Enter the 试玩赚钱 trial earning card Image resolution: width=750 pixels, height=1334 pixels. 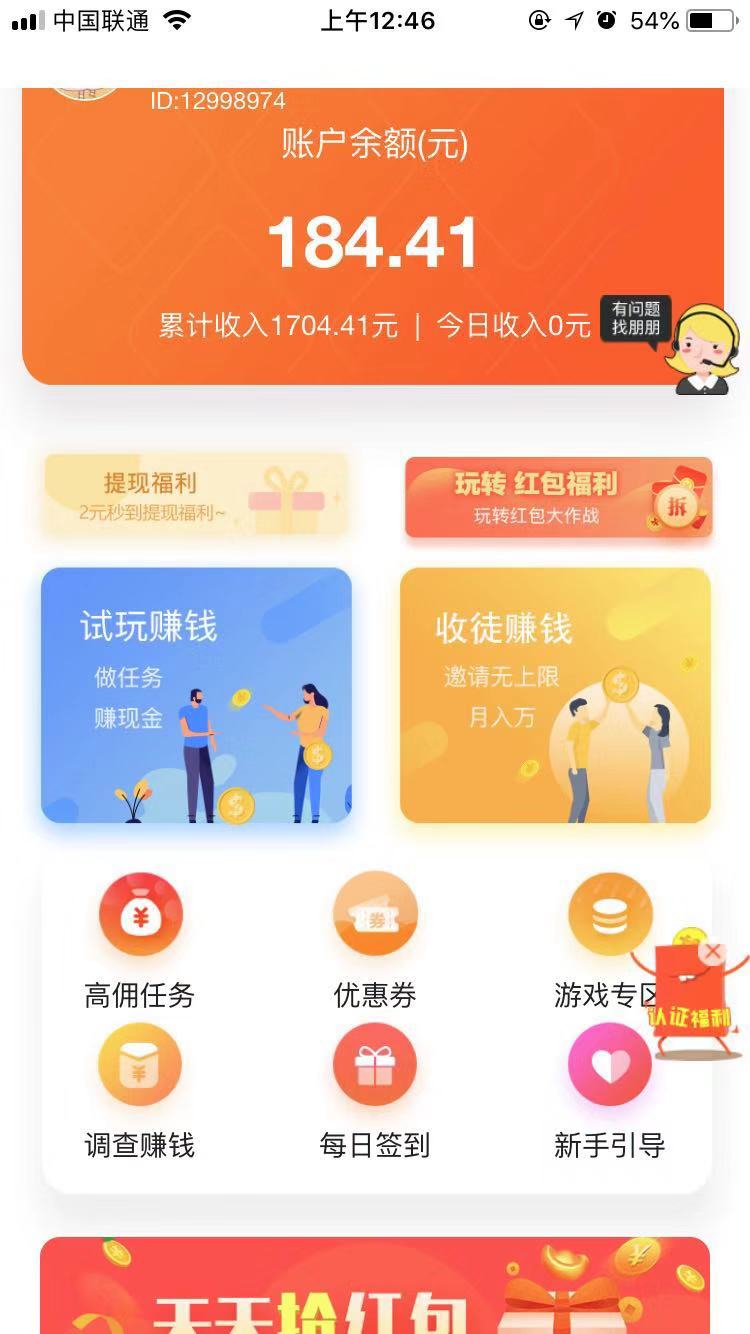pos(196,695)
